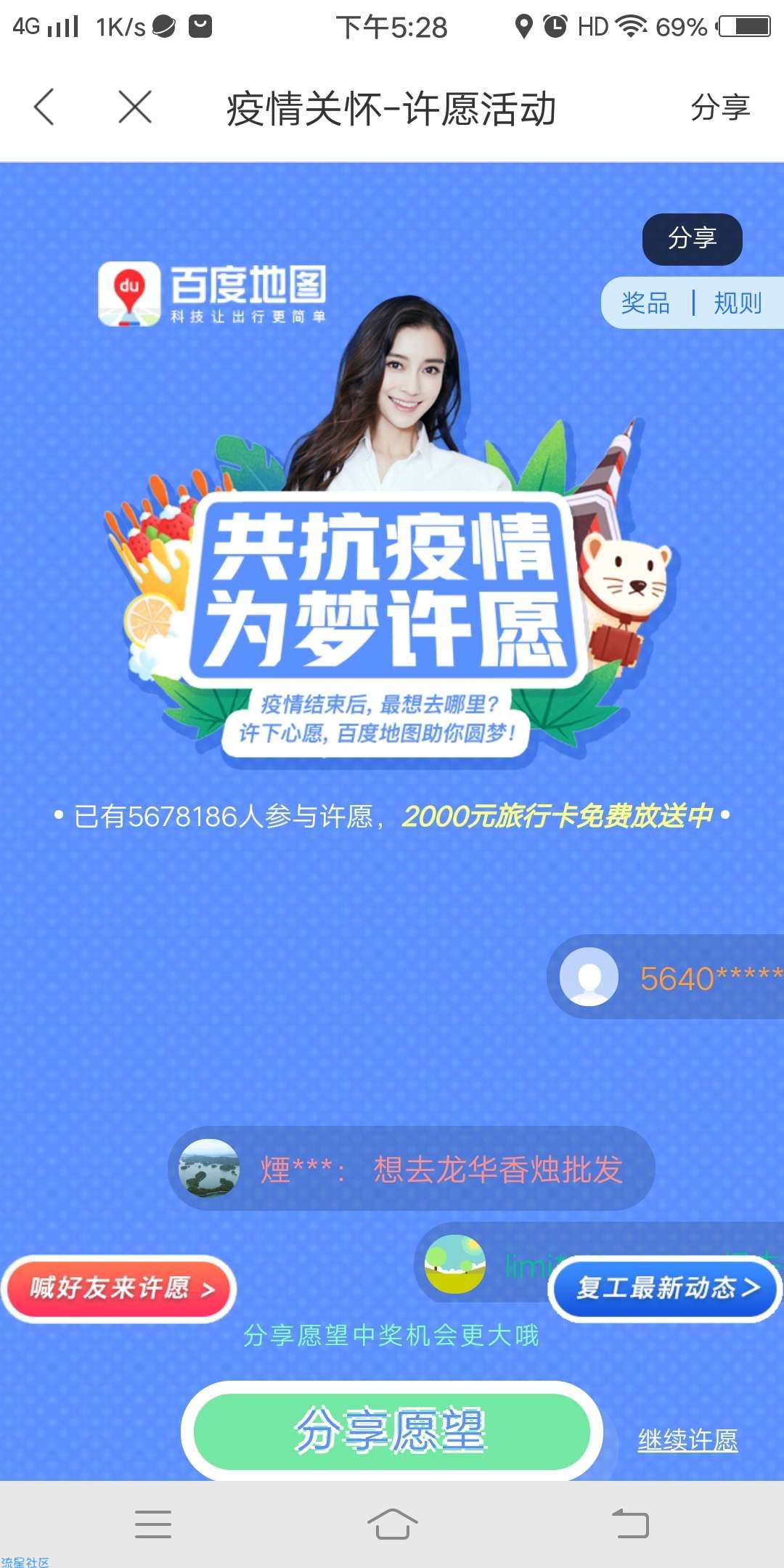The width and height of the screenshot is (784, 1568).
Task: Go back using the header arrow
Action: tap(45, 107)
